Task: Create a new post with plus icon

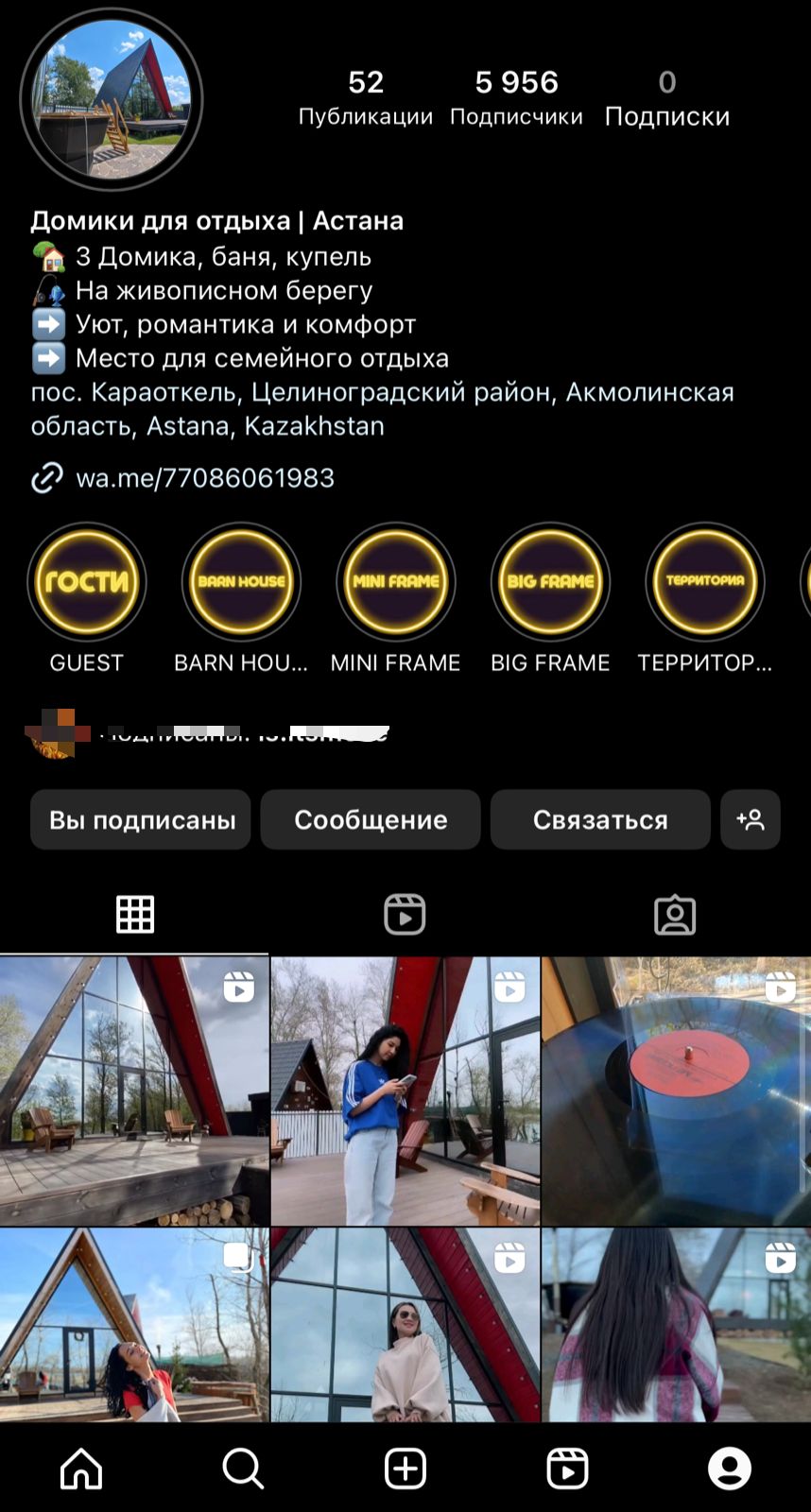Action: click(405, 1469)
